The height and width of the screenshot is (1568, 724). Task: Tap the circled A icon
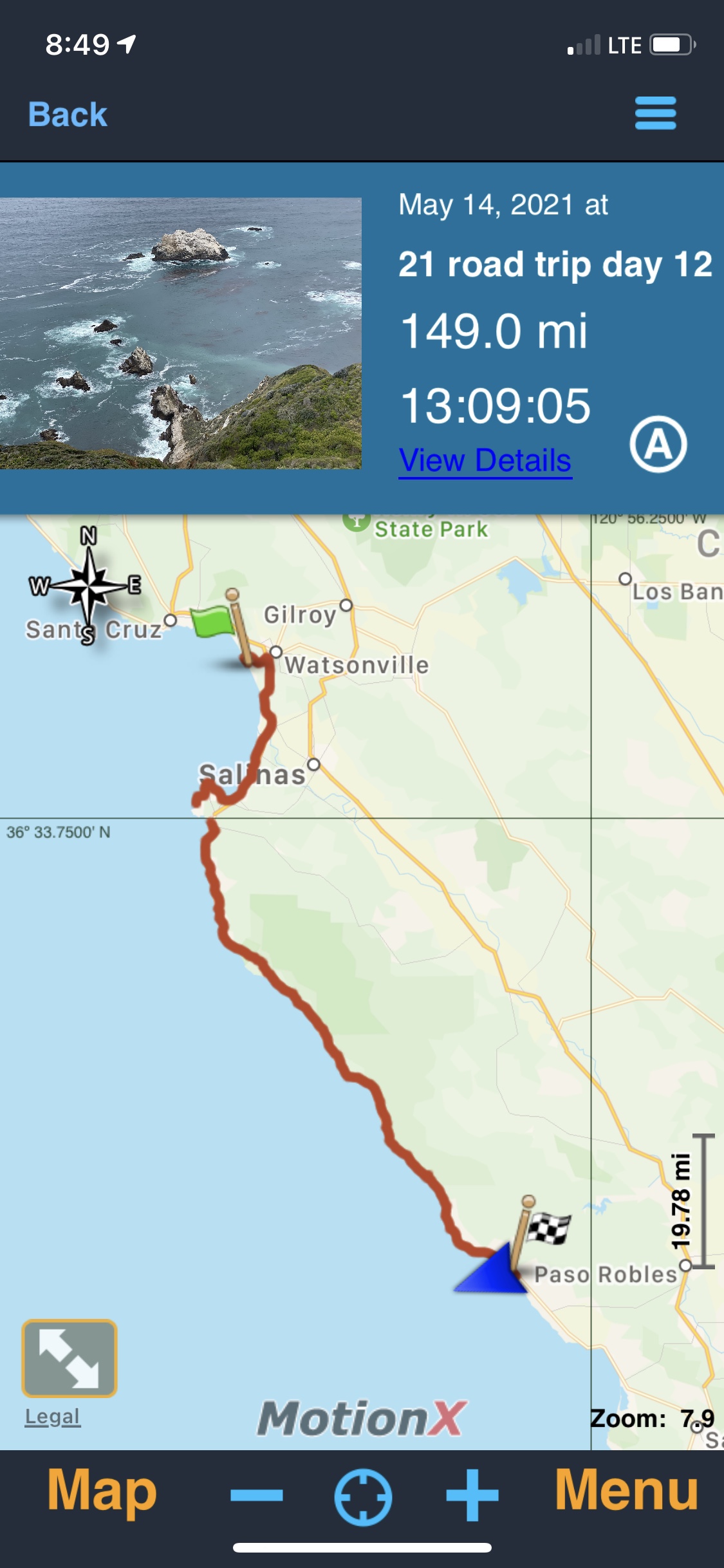(658, 444)
